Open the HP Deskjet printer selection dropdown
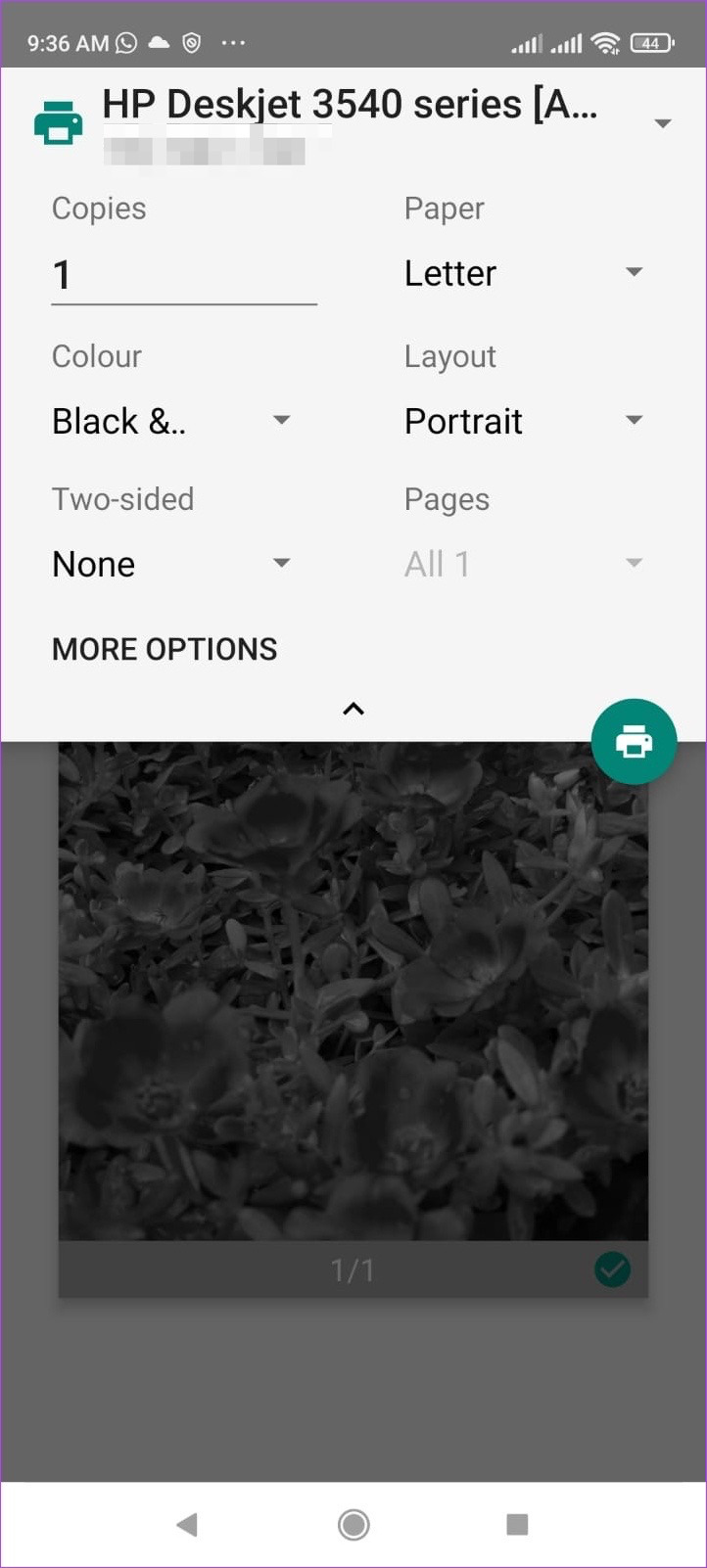Viewport: 707px width, 1568px height. coord(662,123)
